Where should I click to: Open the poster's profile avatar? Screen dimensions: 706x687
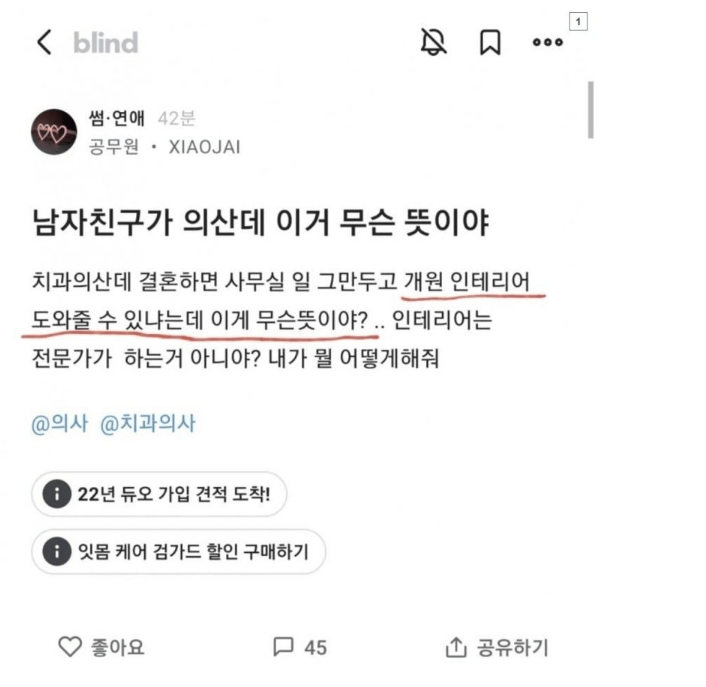[53, 132]
